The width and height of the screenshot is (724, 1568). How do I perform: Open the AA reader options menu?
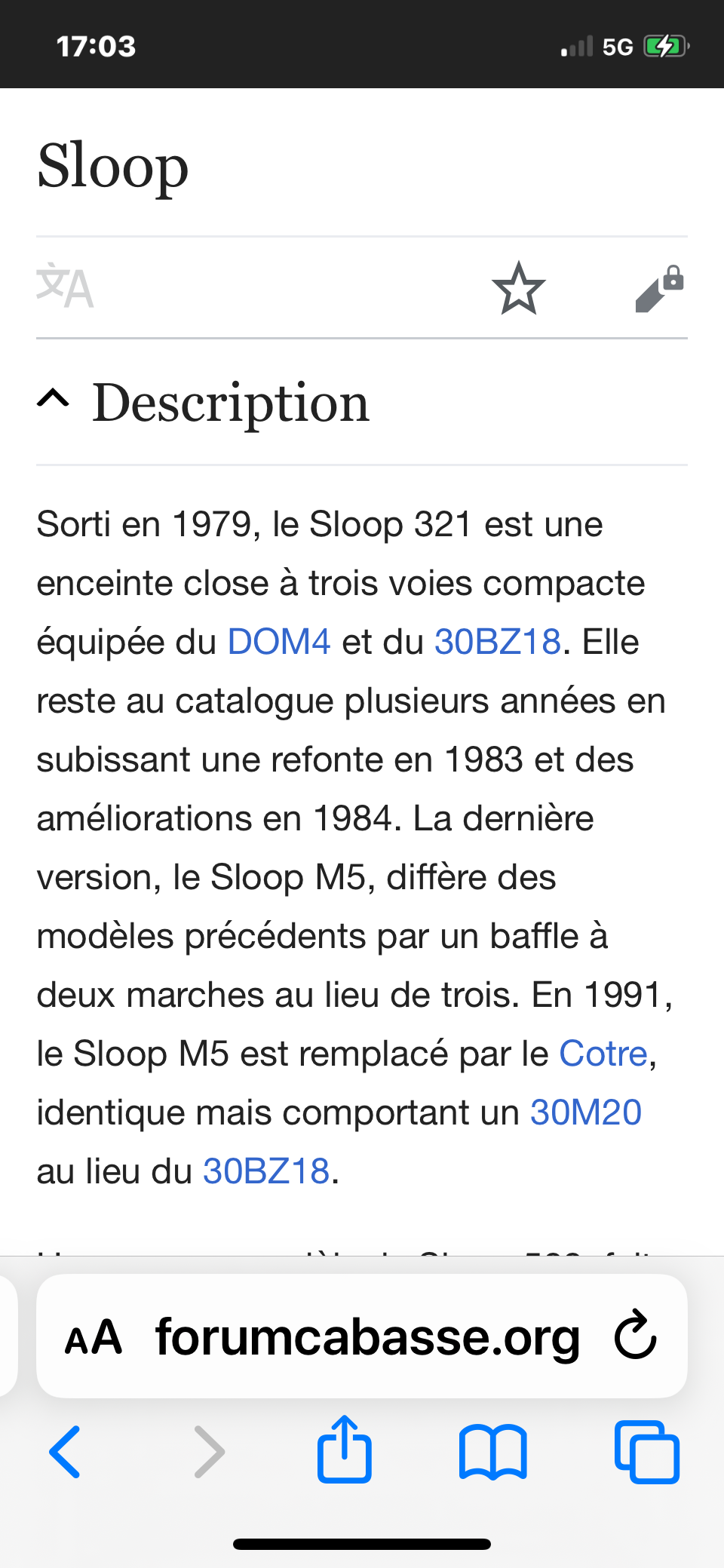pyautogui.click(x=93, y=1337)
